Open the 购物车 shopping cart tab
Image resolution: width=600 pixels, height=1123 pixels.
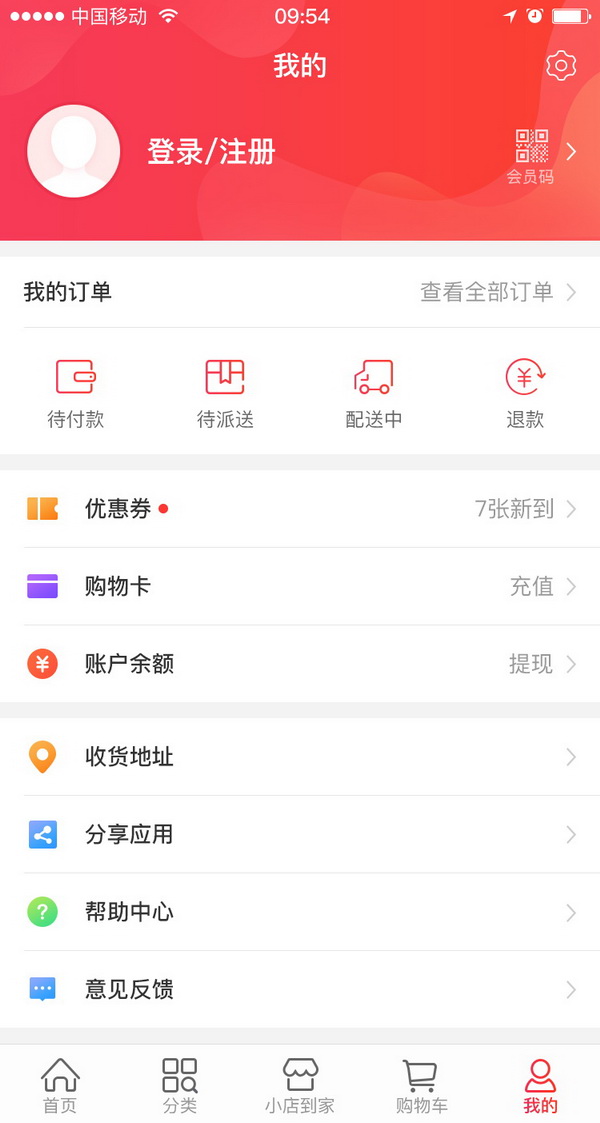point(420,1085)
